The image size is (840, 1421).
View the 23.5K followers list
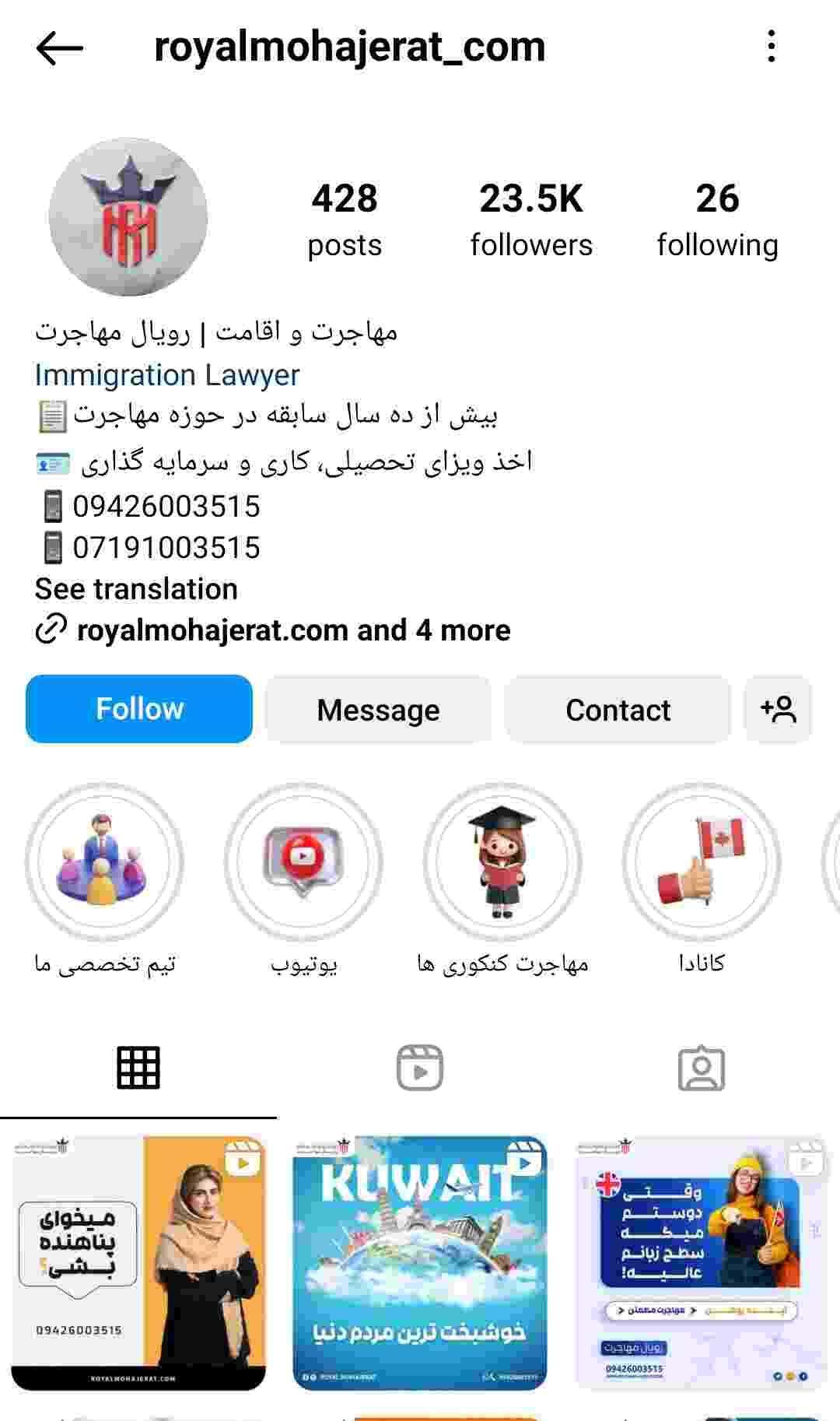point(531,219)
